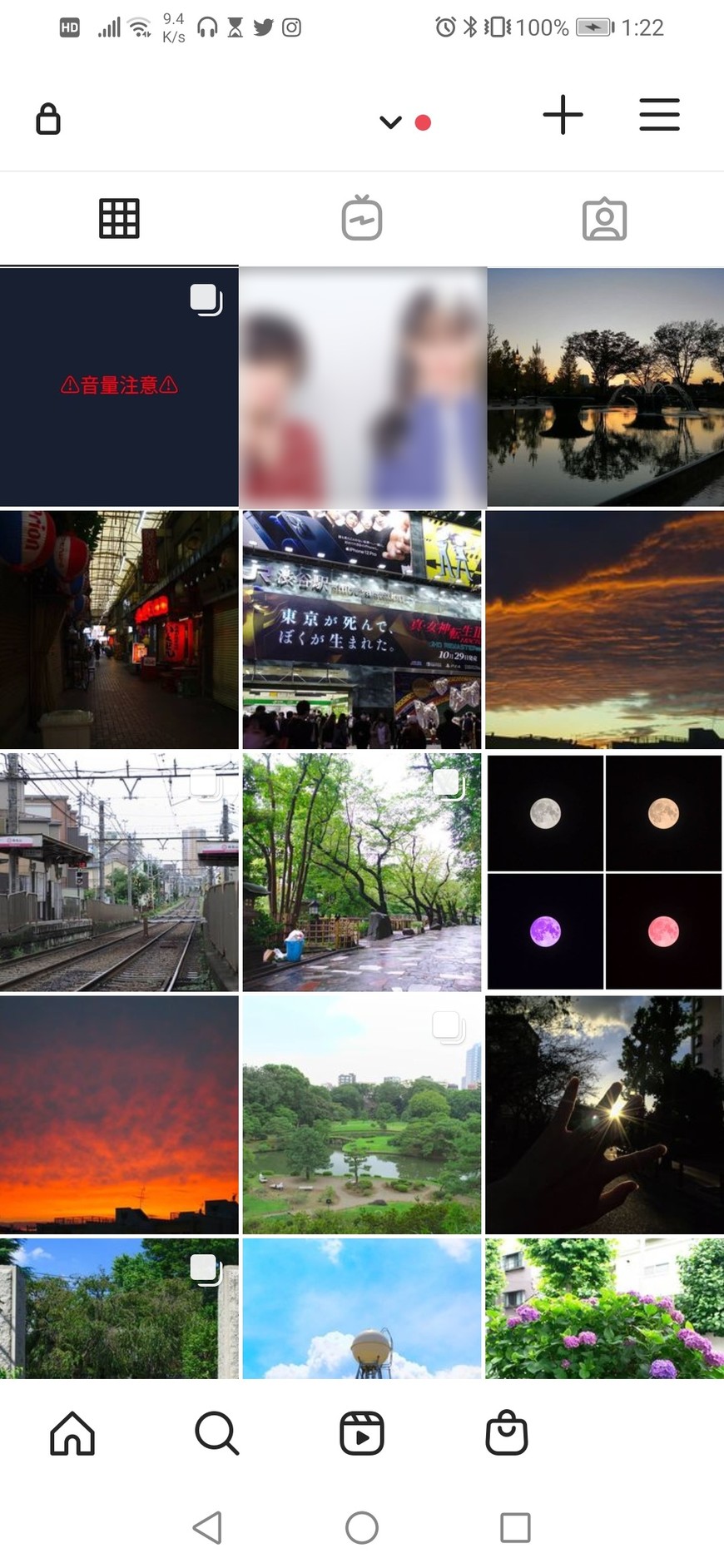Switch to the tagged photos tab
Viewport: 724px width, 1568px height.
(604, 219)
